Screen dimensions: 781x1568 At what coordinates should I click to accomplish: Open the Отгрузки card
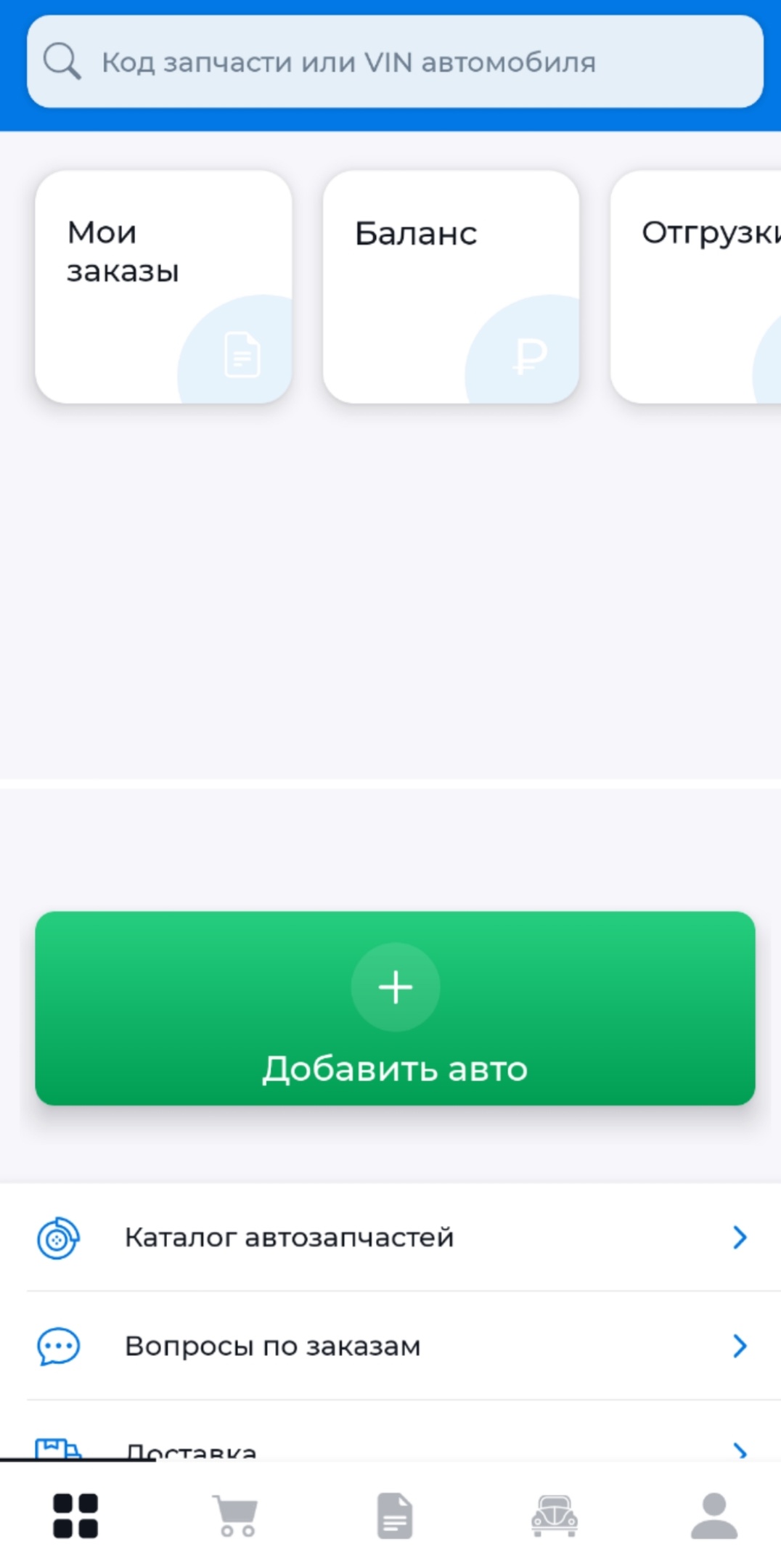[697, 287]
